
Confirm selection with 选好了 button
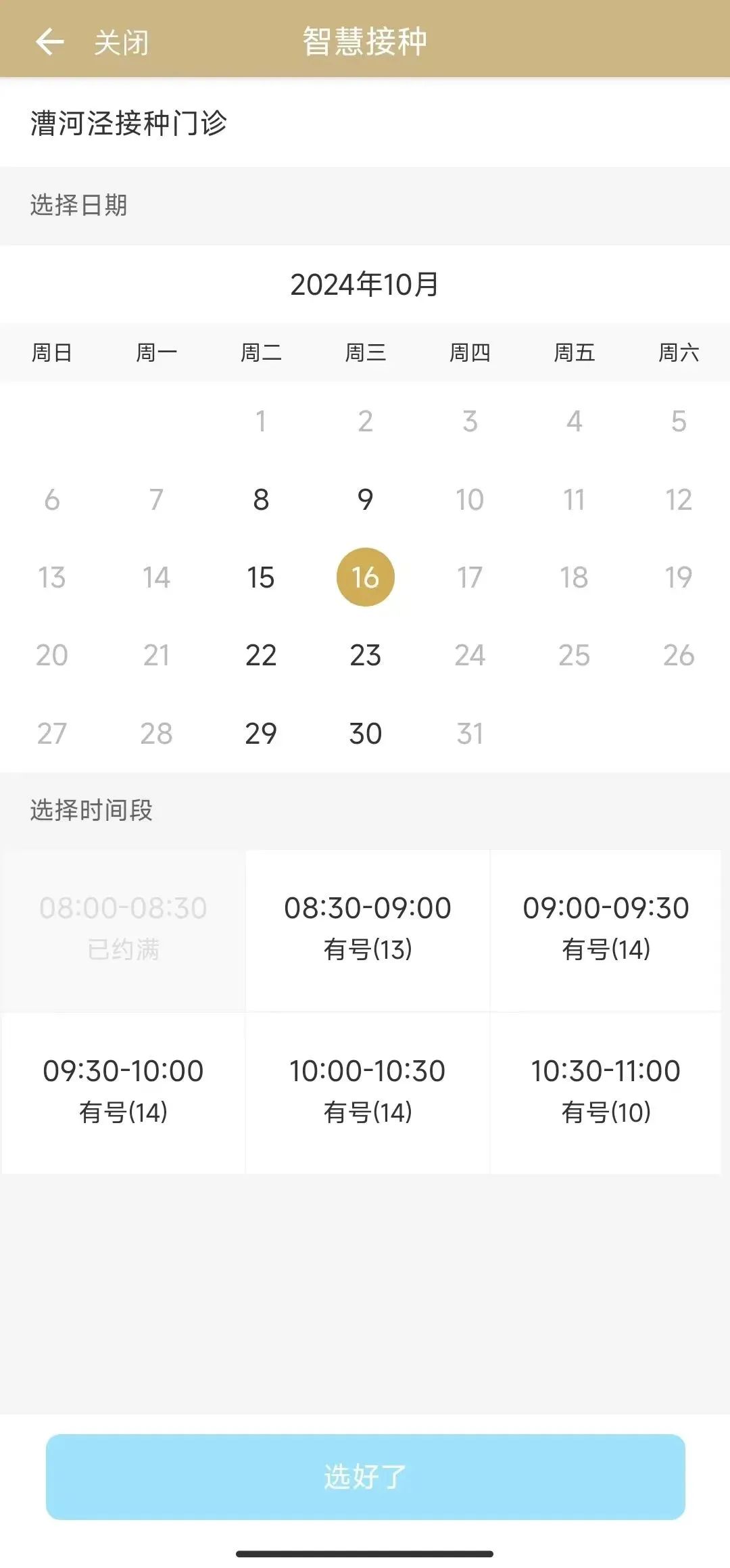click(x=365, y=1477)
